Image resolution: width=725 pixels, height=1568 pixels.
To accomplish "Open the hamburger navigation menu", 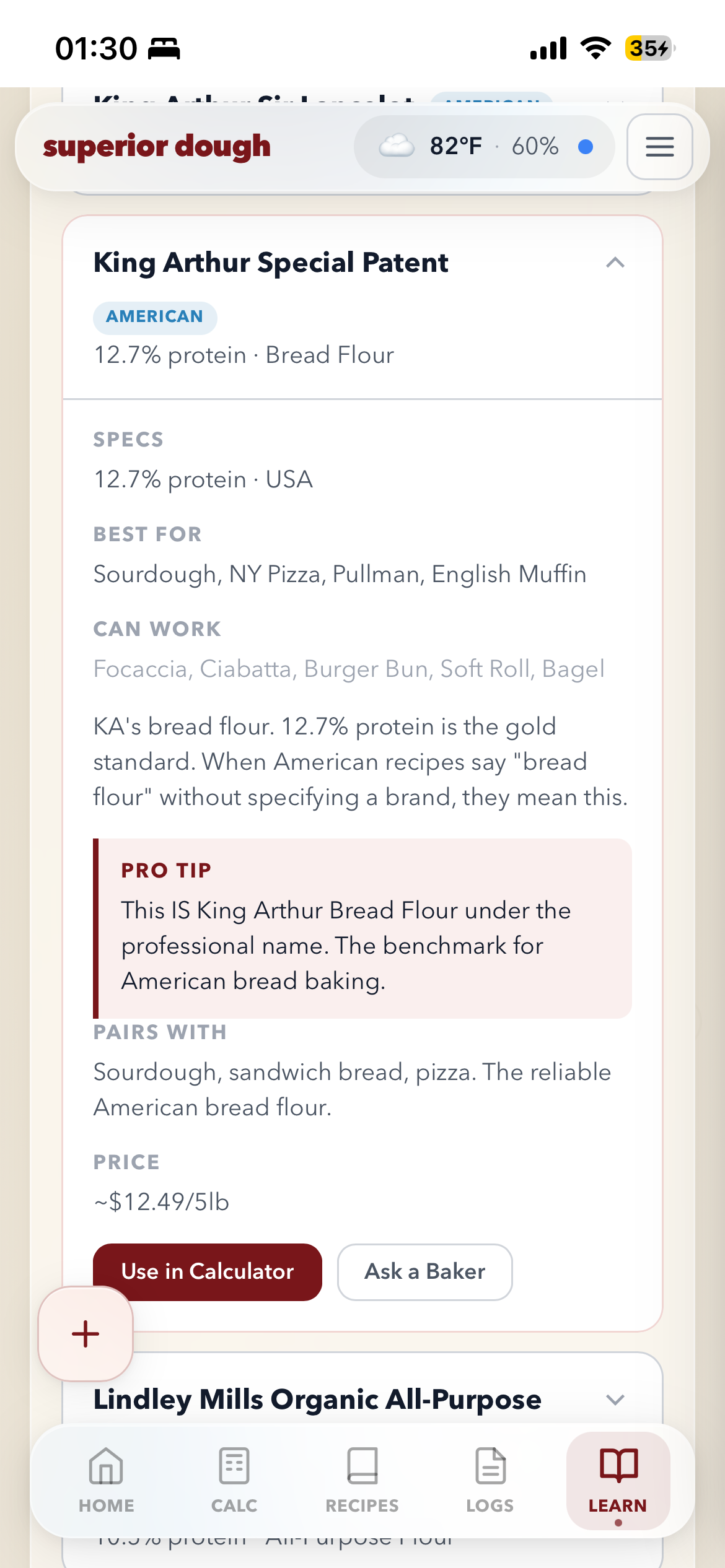I will click(659, 147).
